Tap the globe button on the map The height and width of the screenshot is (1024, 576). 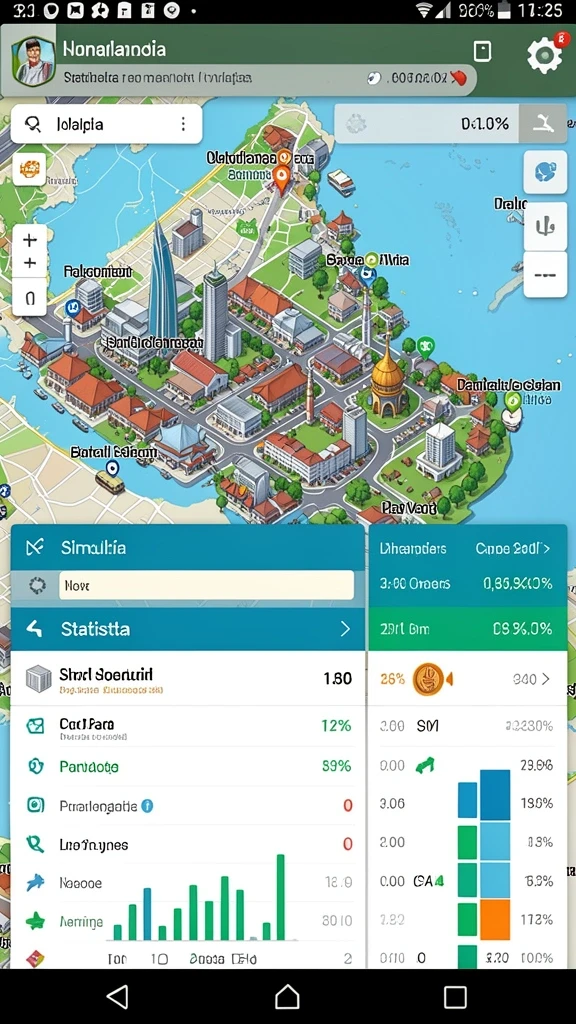(545, 172)
